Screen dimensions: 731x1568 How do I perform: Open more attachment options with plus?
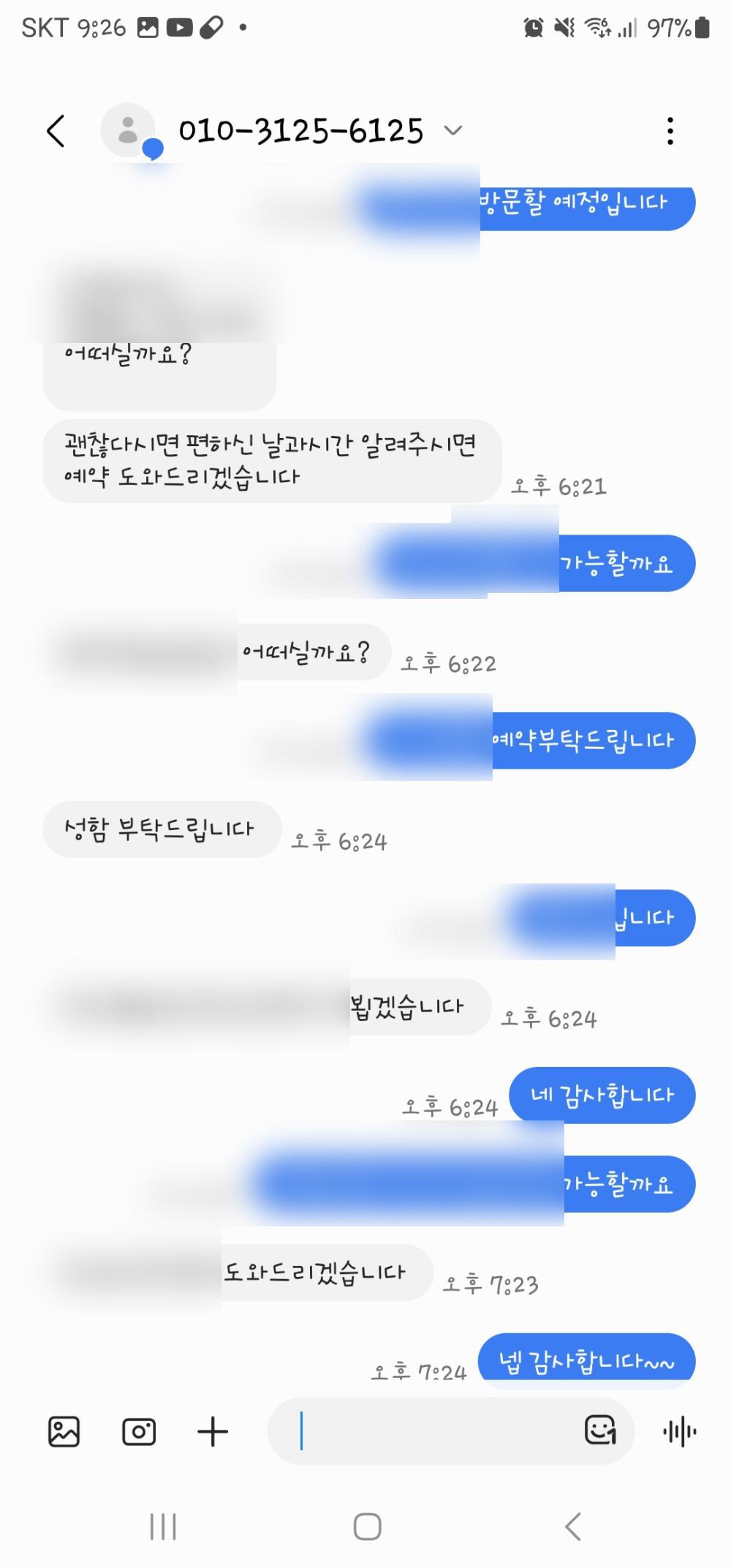pyautogui.click(x=213, y=1431)
